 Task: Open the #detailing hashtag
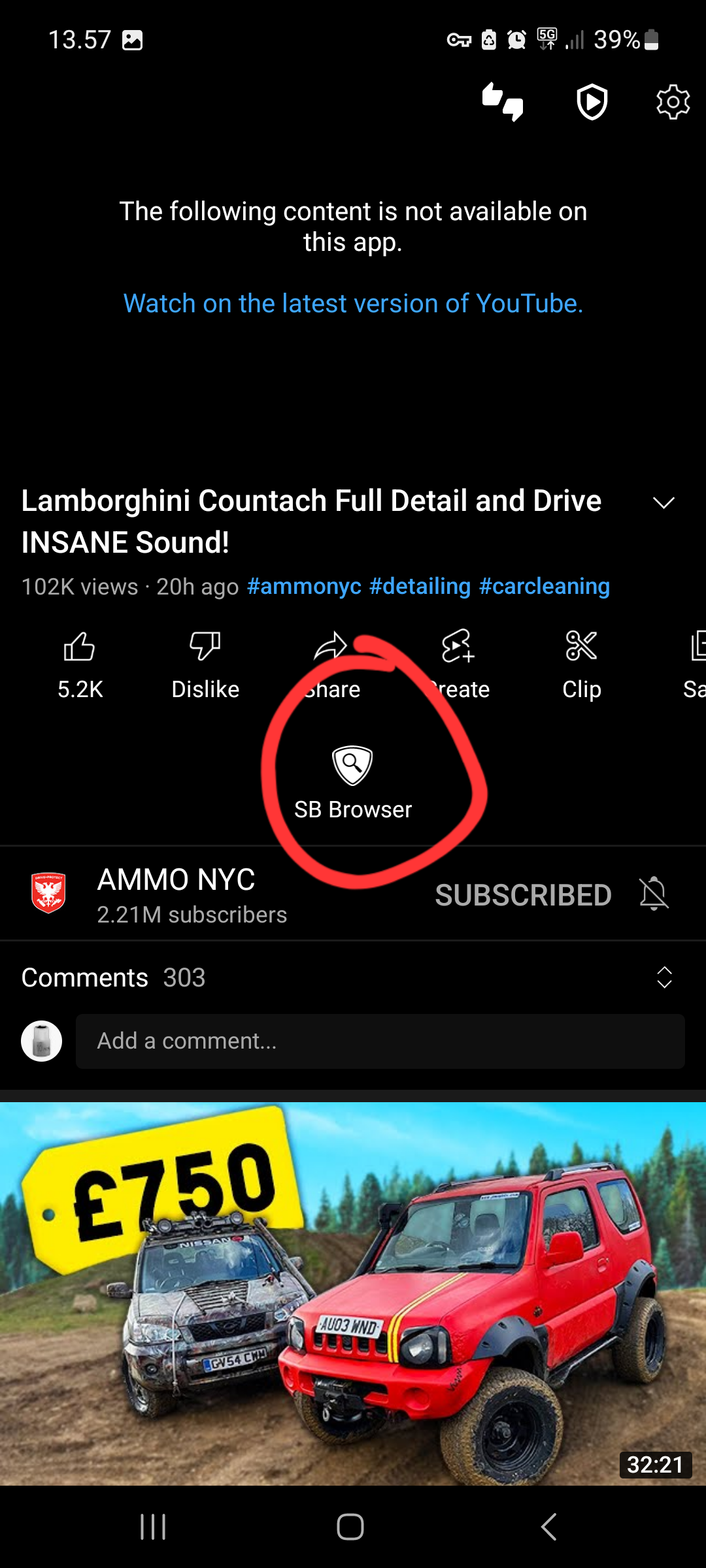[420, 586]
